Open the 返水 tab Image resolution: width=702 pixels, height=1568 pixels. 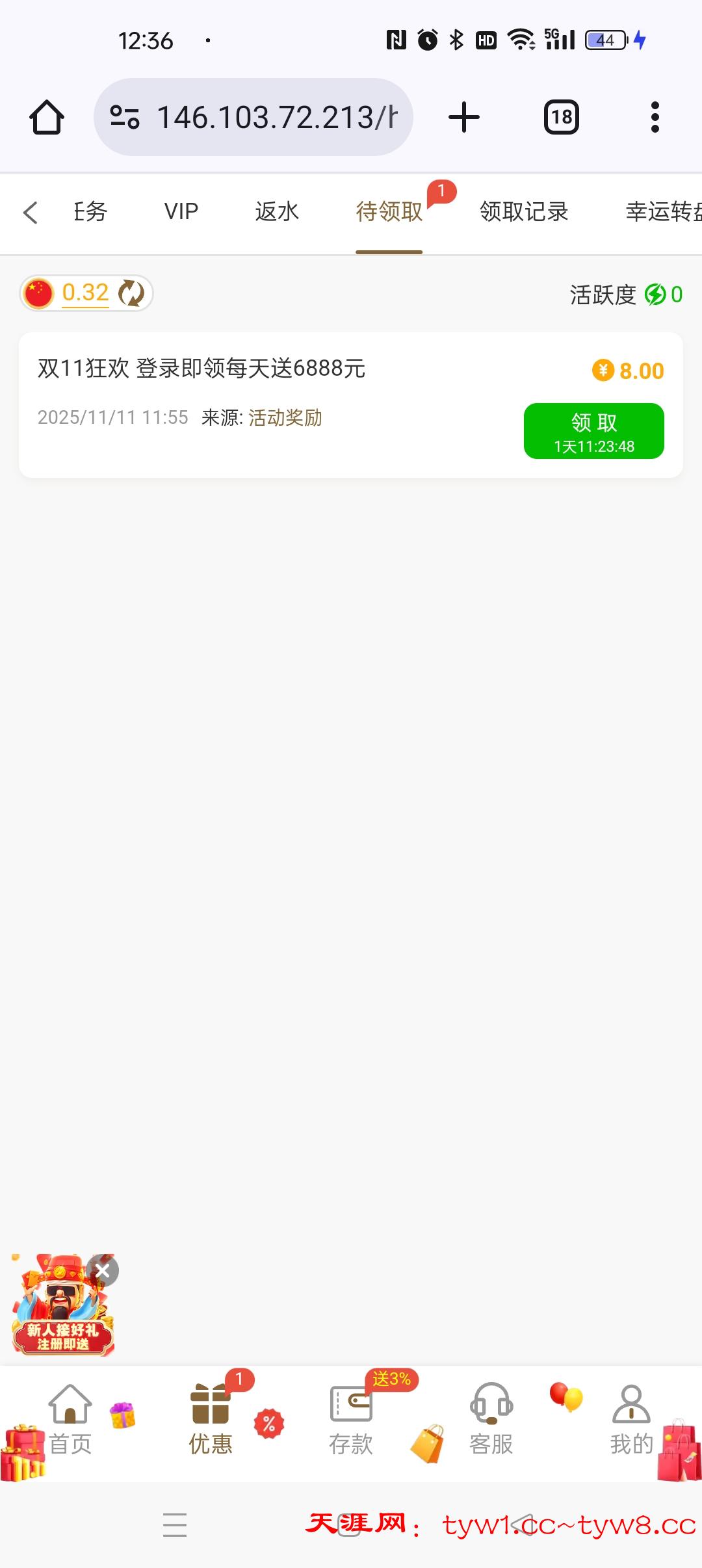click(277, 212)
